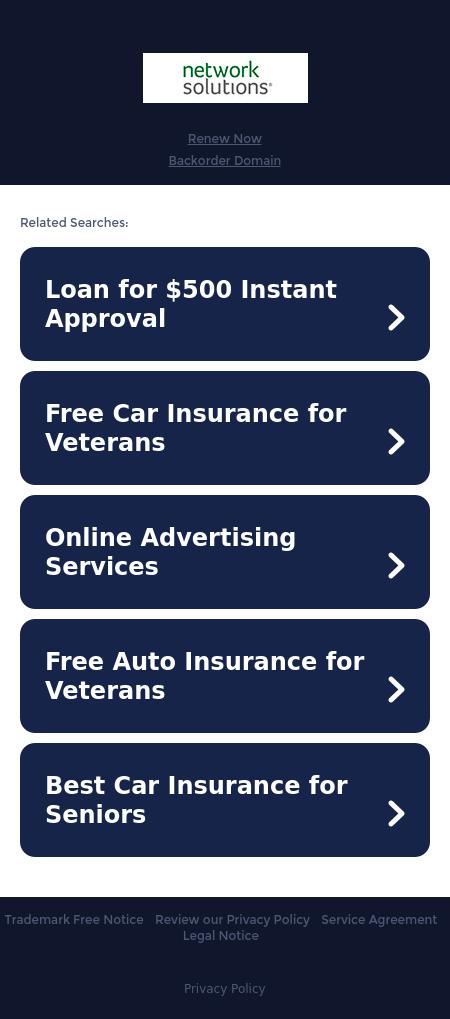Choose Free Auto Insurance for Veterans

[225, 676]
